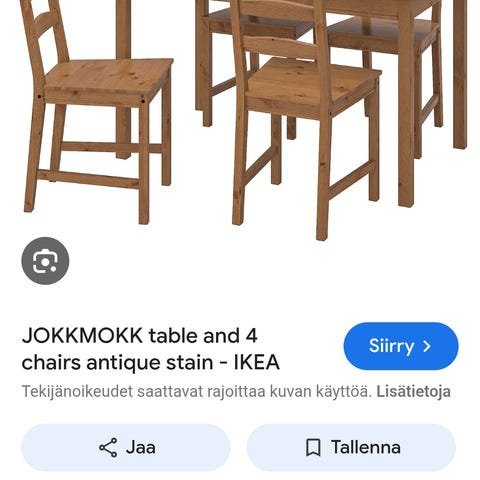Search this image with Google Lens

pyautogui.click(x=45, y=261)
